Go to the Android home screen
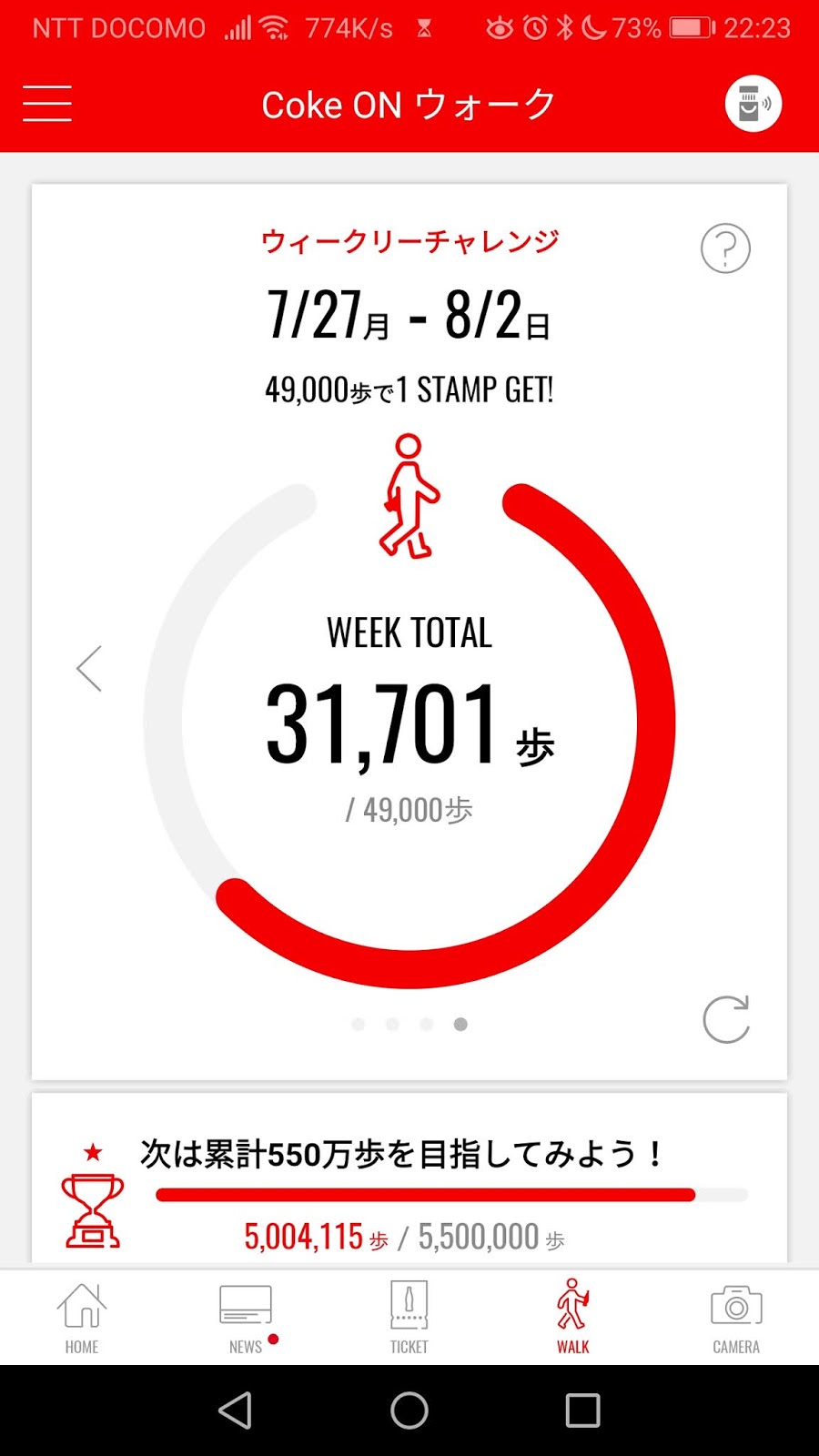 pyautogui.click(x=409, y=1410)
